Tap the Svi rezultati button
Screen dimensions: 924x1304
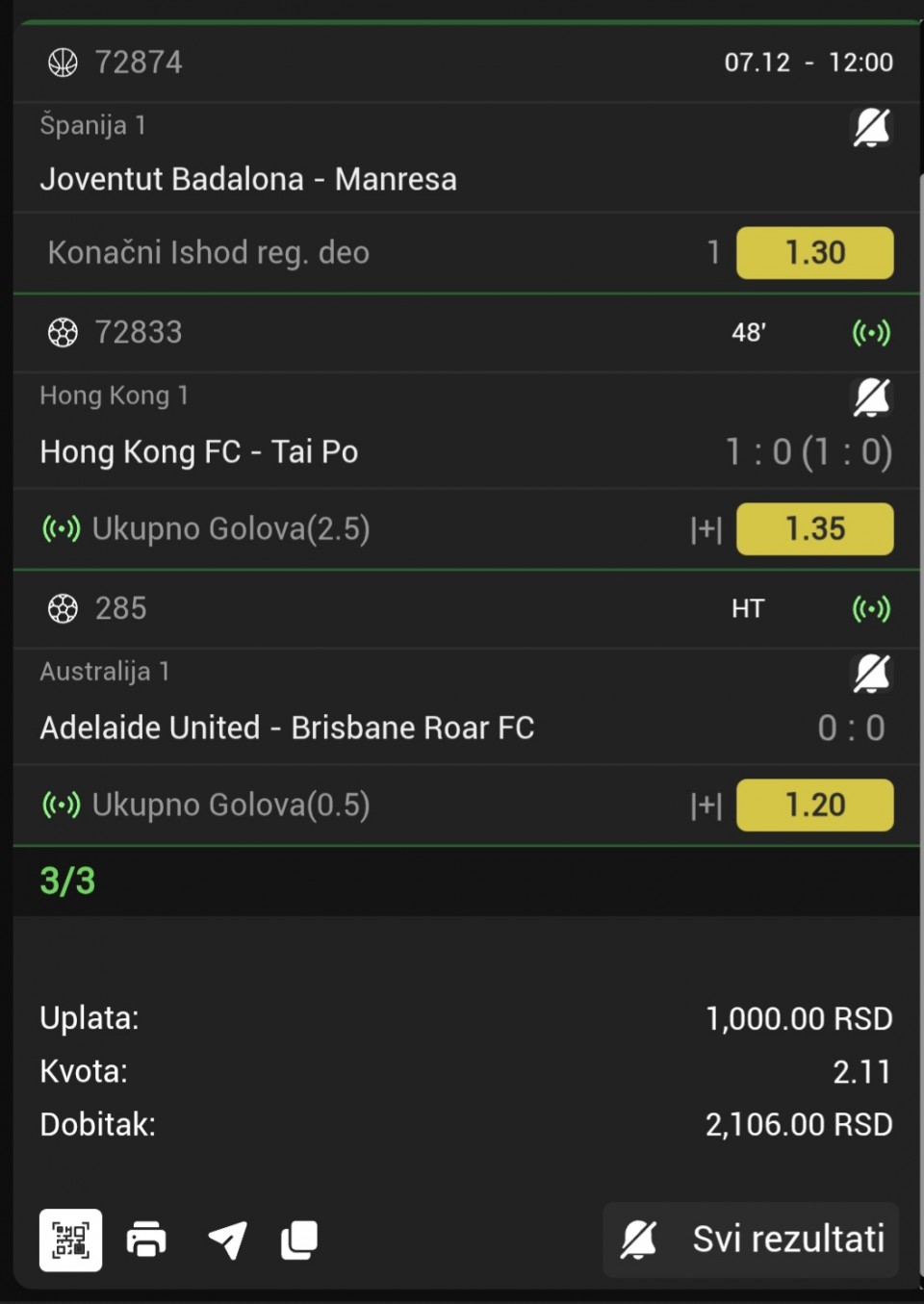(x=752, y=1240)
